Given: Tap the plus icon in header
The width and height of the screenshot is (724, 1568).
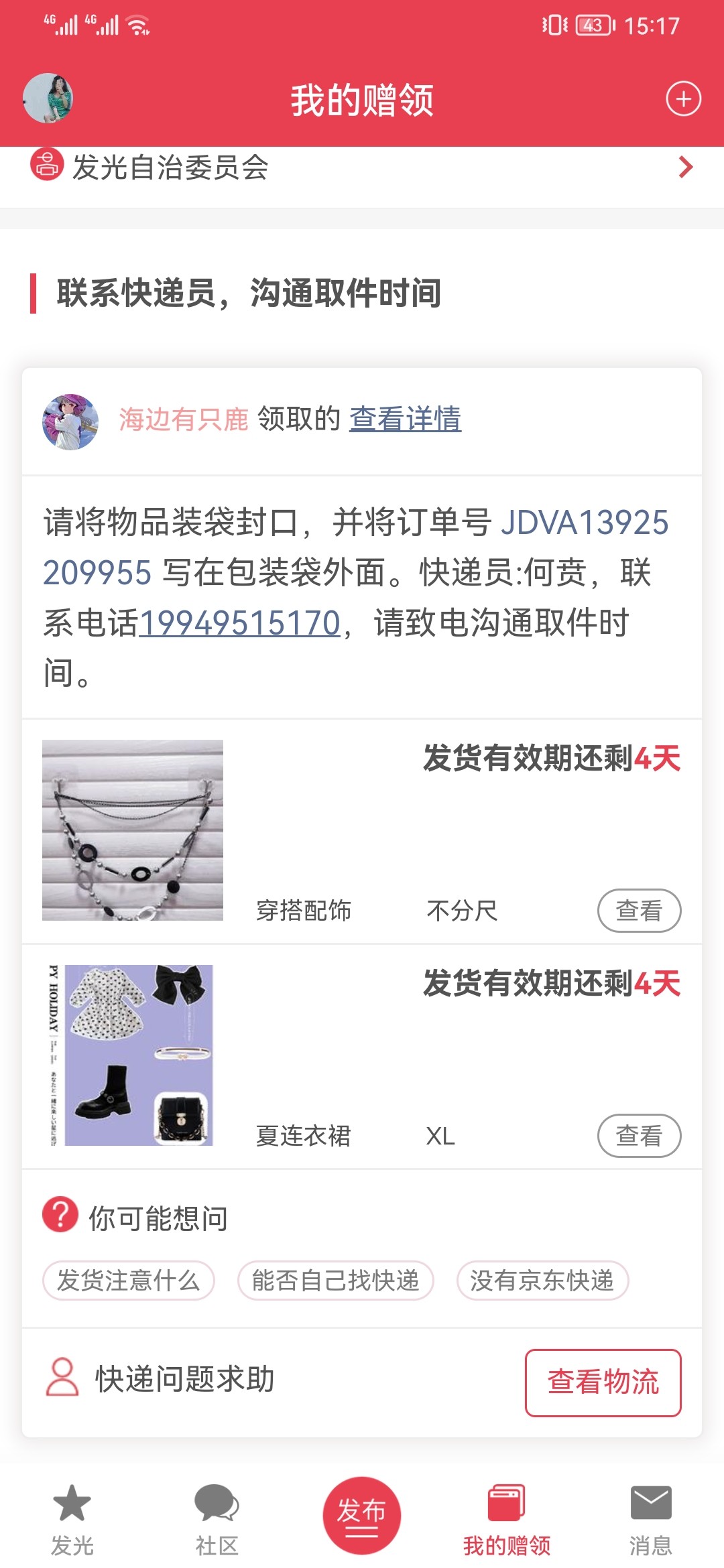Looking at the screenshot, I should click(683, 99).
